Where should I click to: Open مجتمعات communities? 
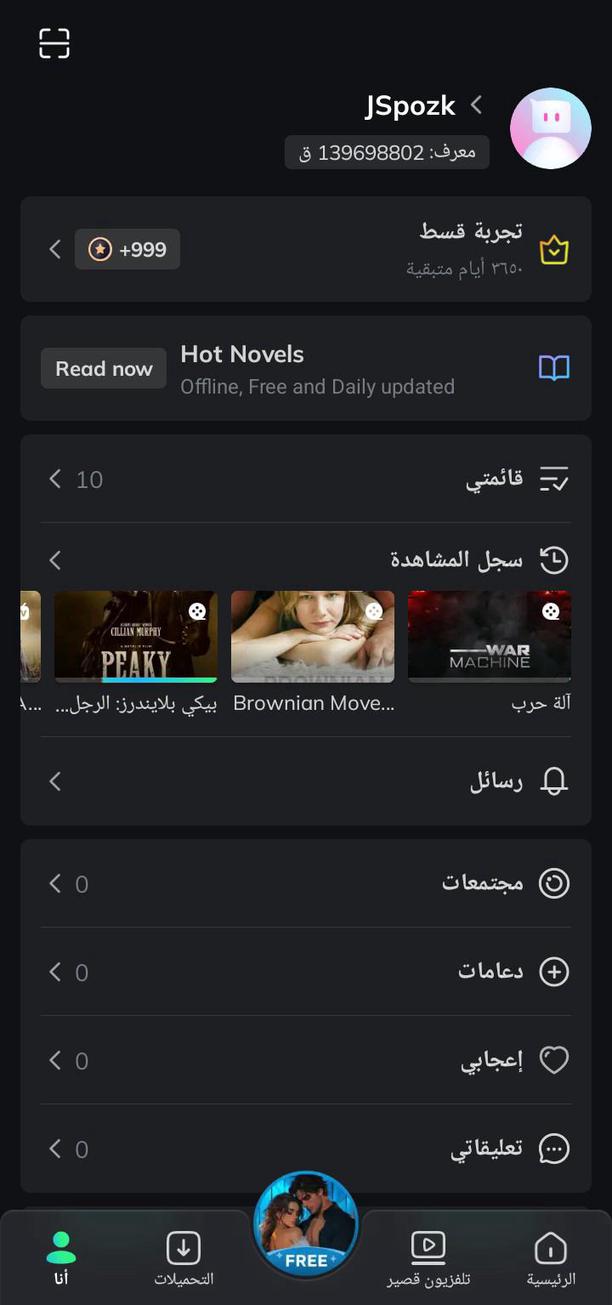point(306,883)
